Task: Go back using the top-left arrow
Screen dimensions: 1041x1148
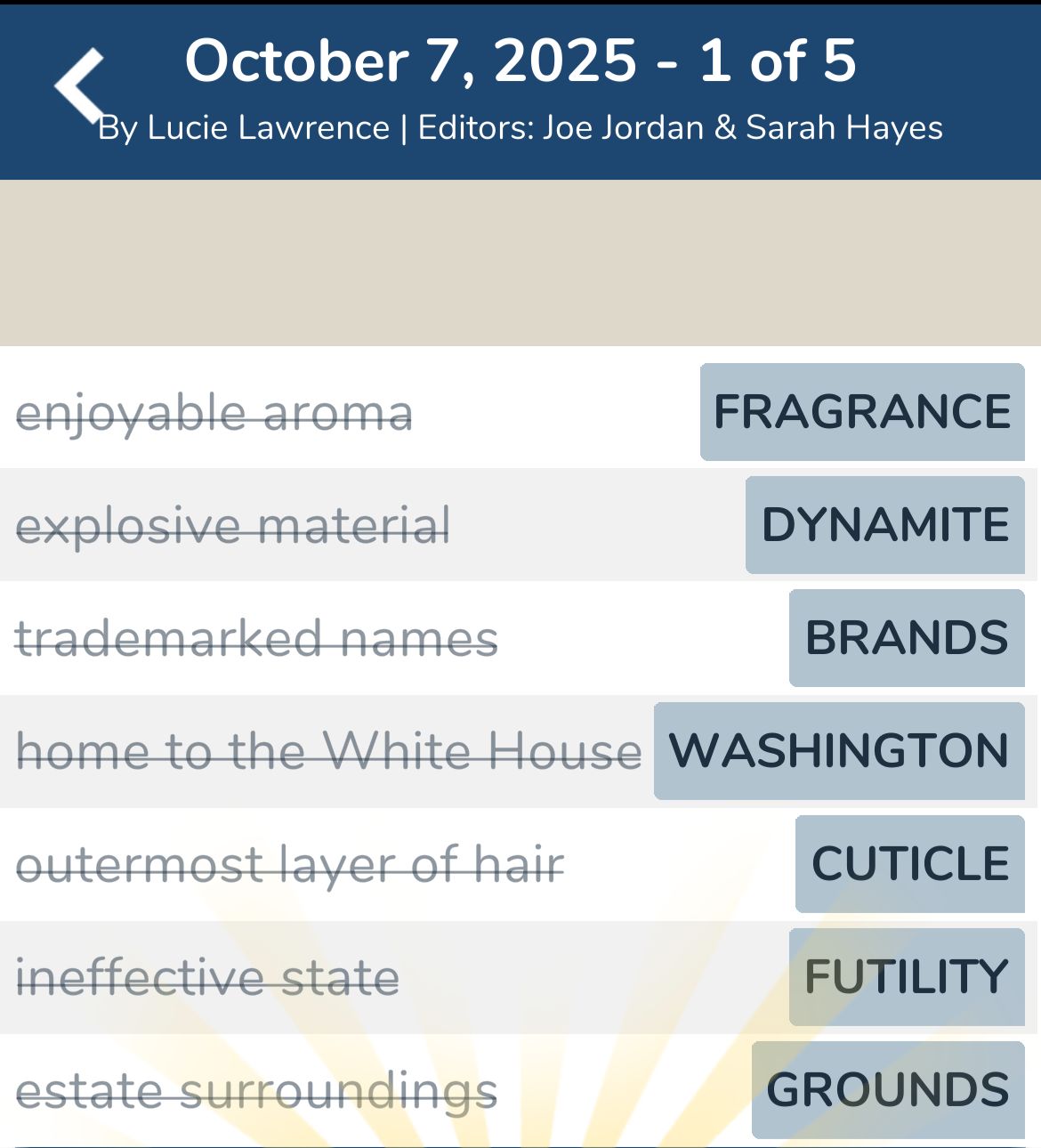Action: (80, 85)
